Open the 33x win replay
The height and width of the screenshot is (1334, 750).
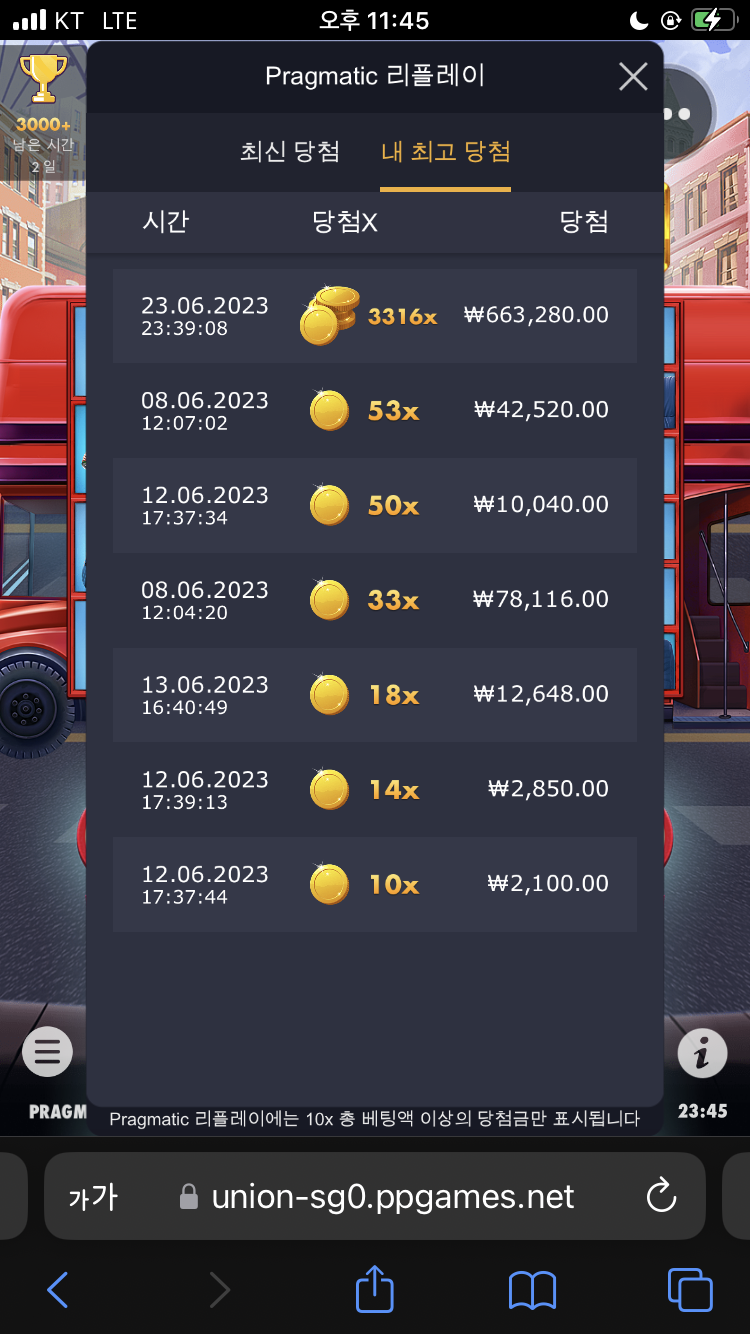click(375, 600)
